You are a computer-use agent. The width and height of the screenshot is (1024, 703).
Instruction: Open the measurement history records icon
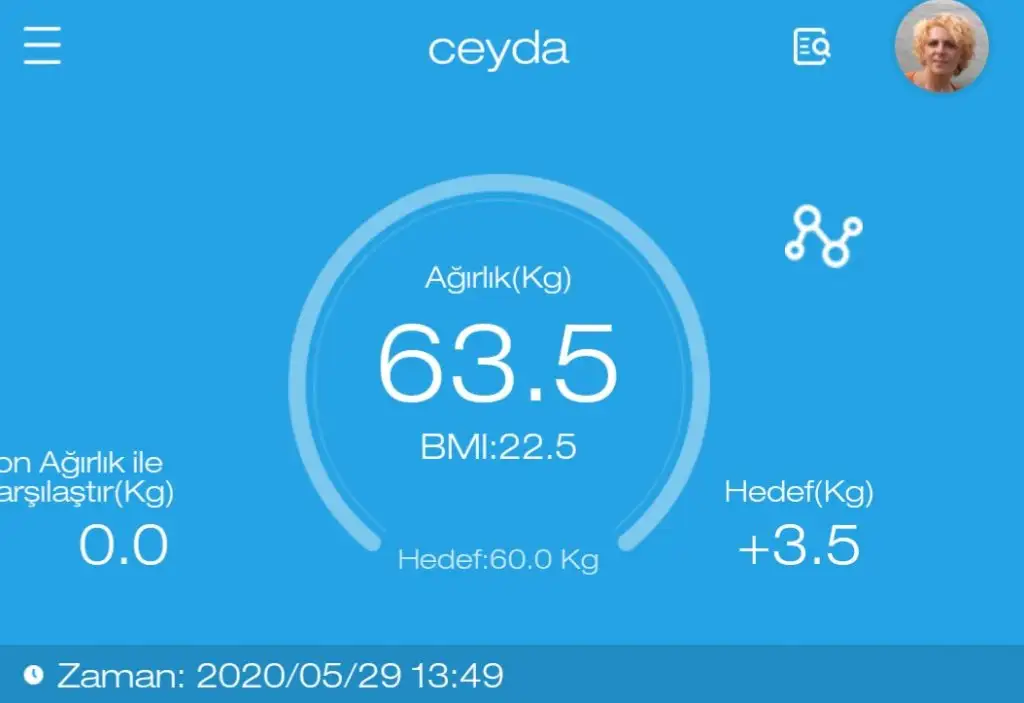click(x=811, y=47)
